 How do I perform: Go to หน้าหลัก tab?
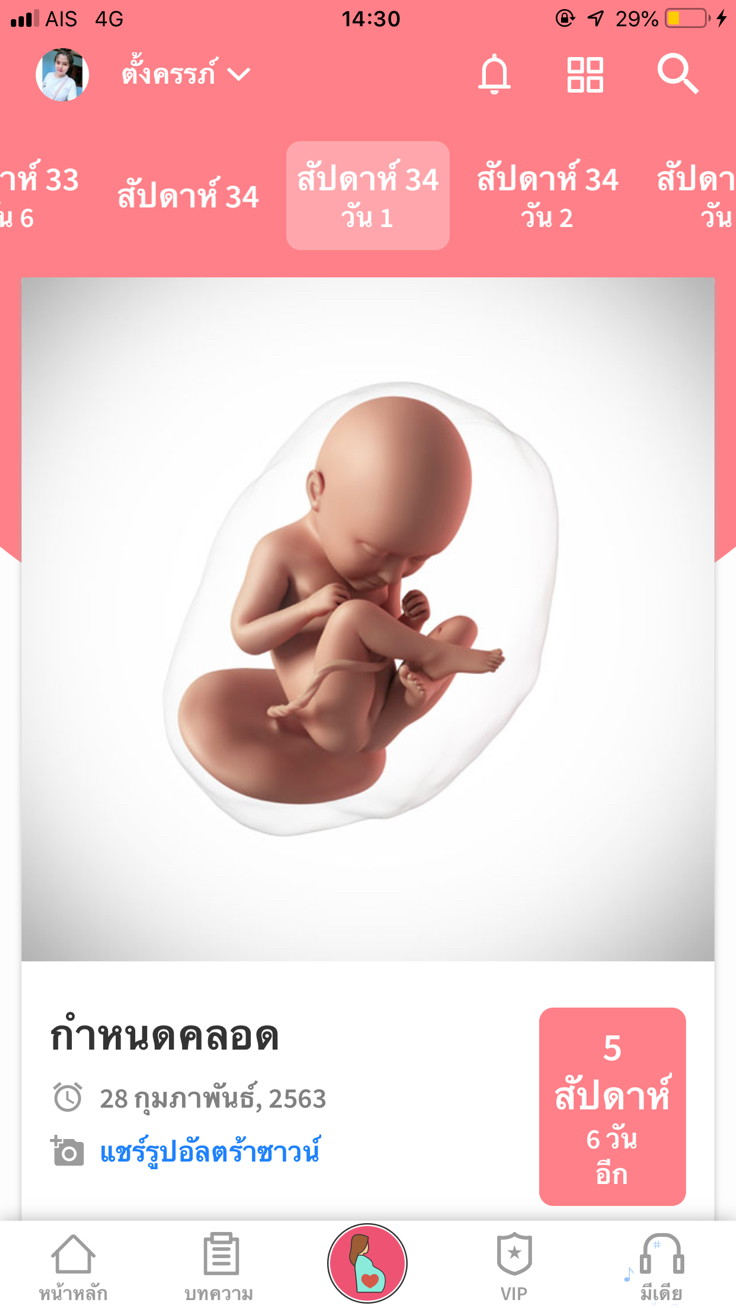[73, 1267]
